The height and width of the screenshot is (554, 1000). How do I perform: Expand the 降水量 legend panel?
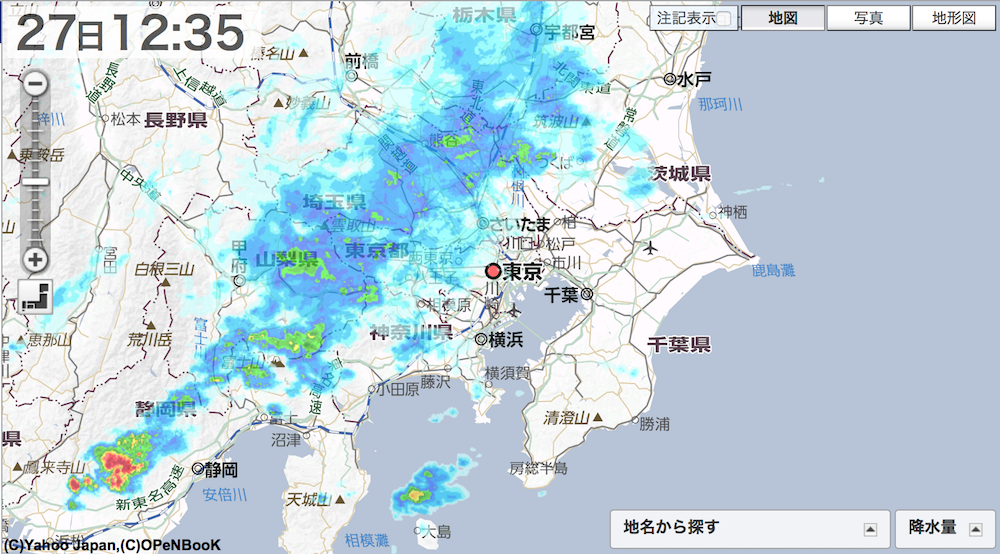(x=976, y=529)
